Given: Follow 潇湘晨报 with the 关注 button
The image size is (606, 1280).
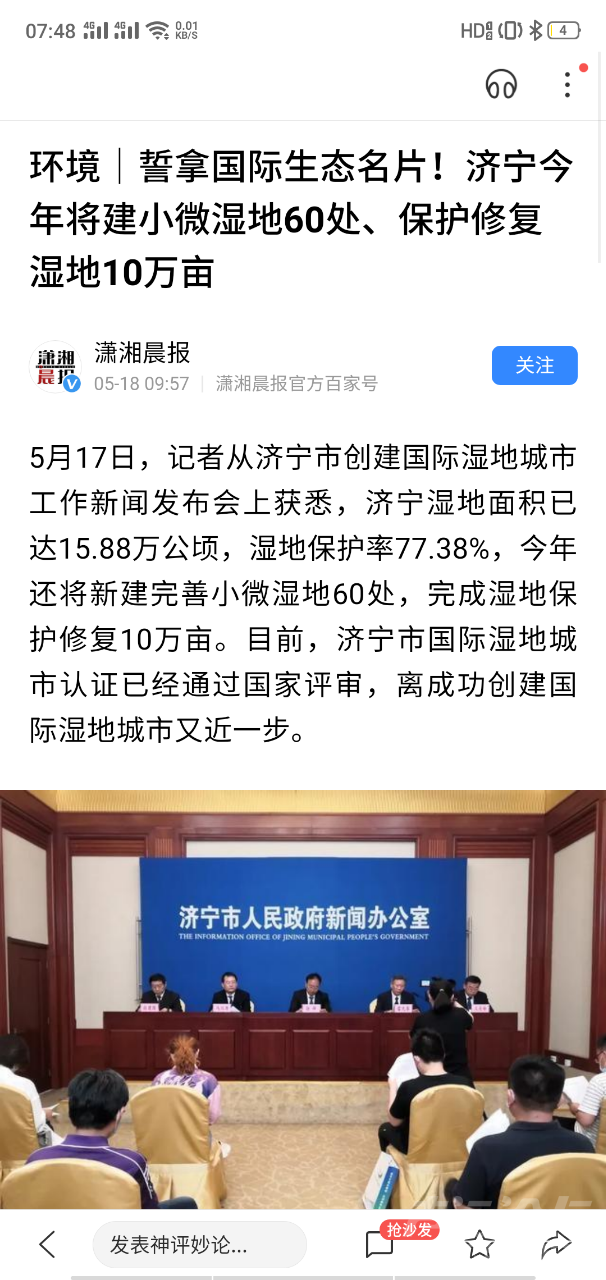Looking at the screenshot, I should (534, 366).
